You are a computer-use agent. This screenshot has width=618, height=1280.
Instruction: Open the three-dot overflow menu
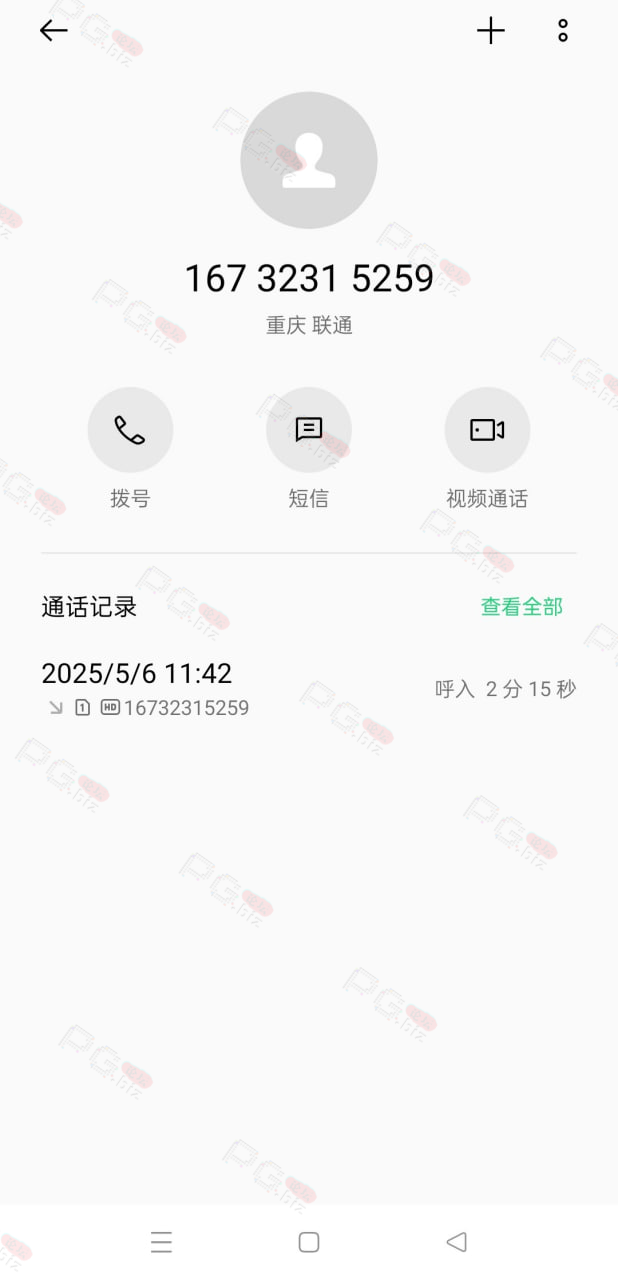coord(563,31)
